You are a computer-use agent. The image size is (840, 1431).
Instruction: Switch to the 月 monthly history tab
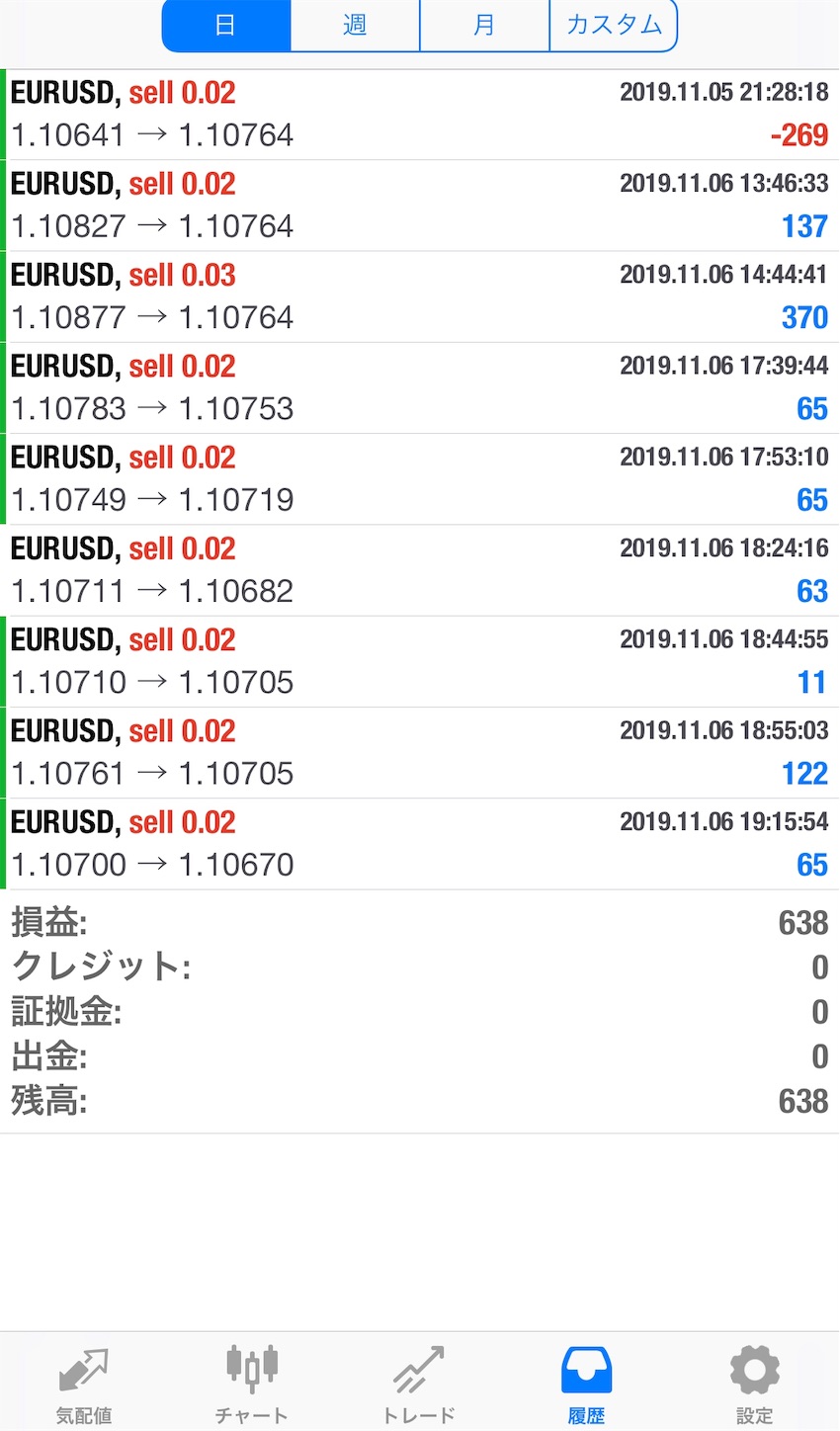(x=483, y=26)
